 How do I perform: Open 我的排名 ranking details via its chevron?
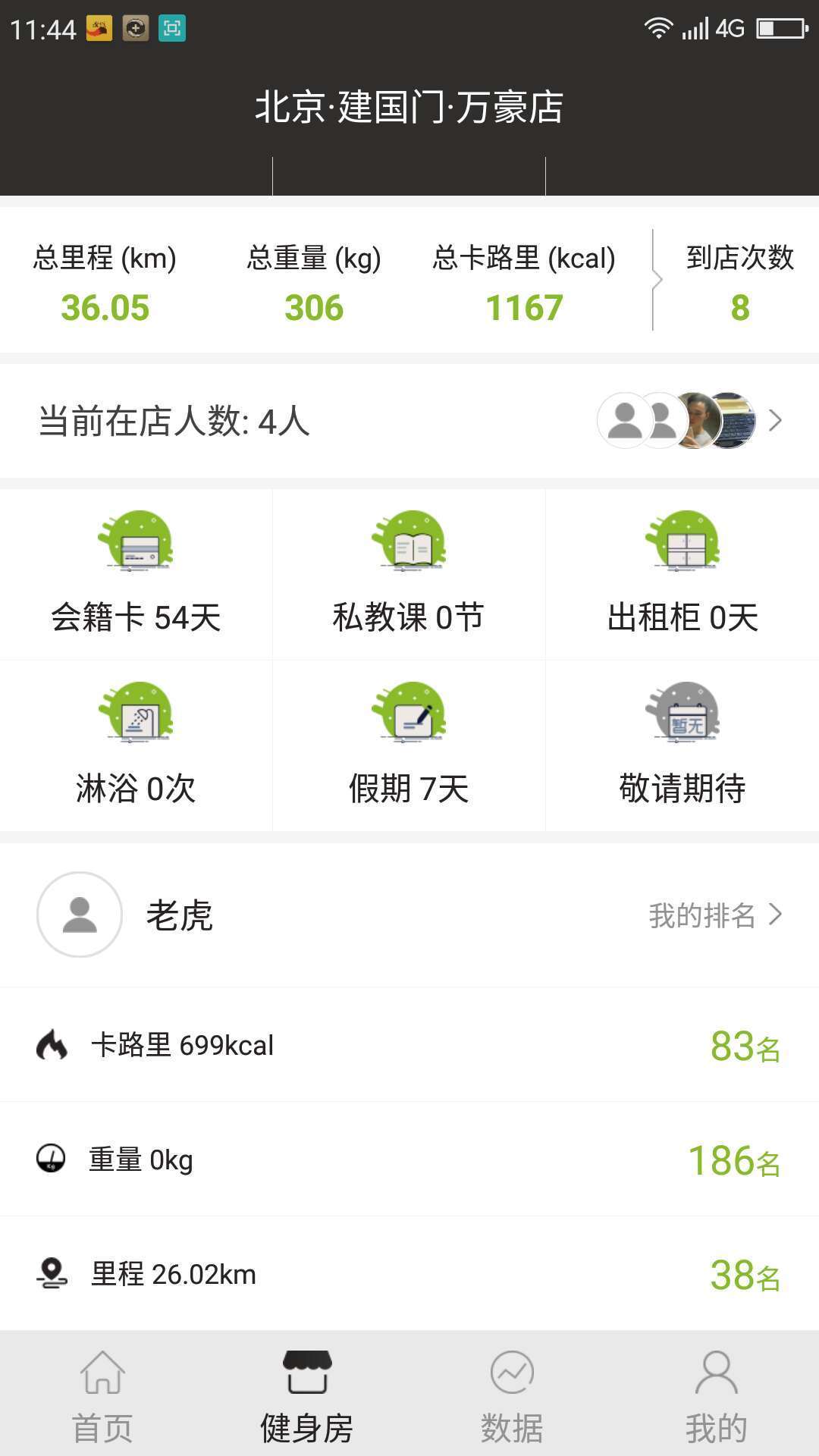point(775,915)
